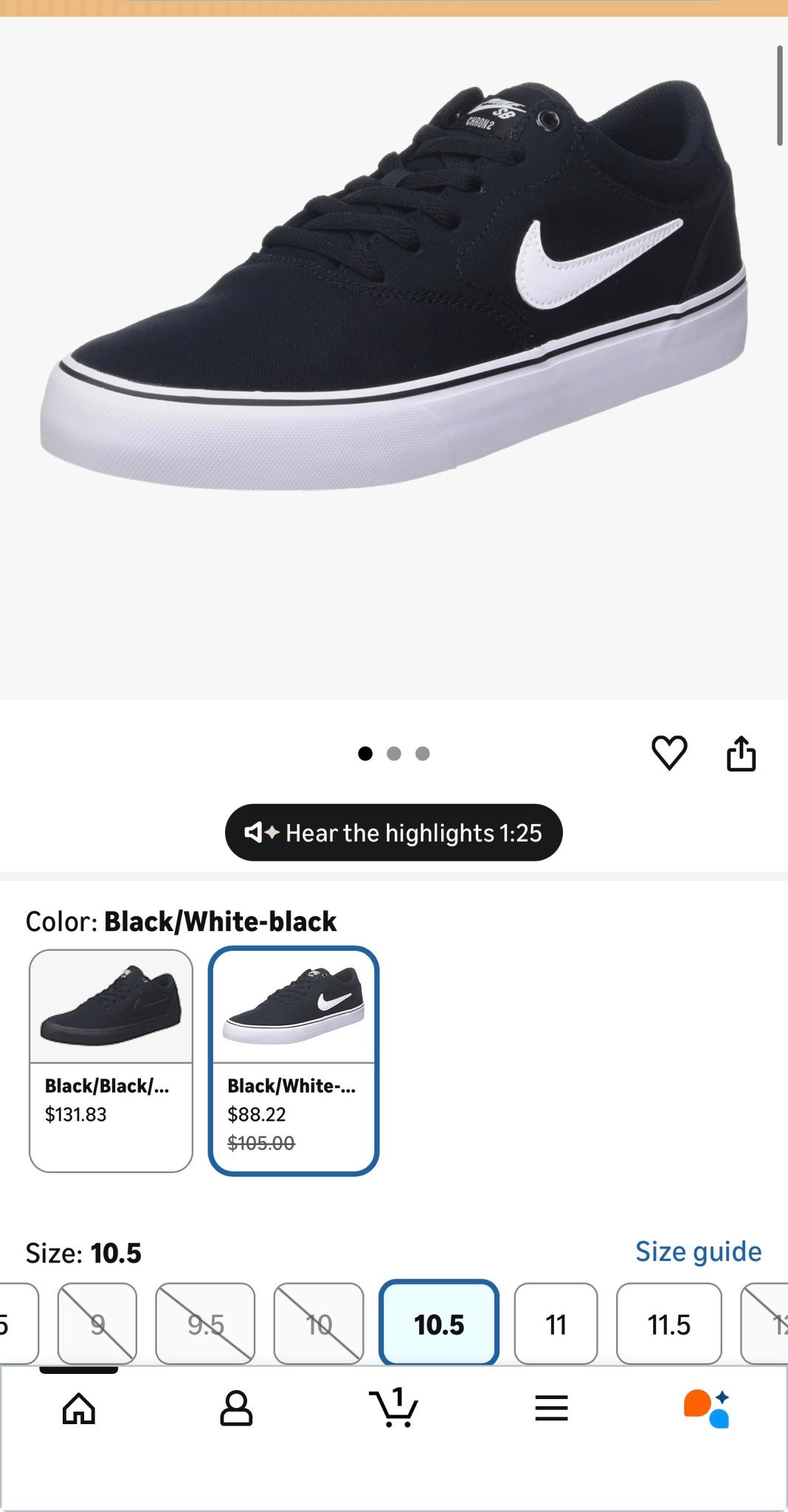Tap unavailable size 9
This screenshot has height=1512, width=788.
tap(97, 1324)
